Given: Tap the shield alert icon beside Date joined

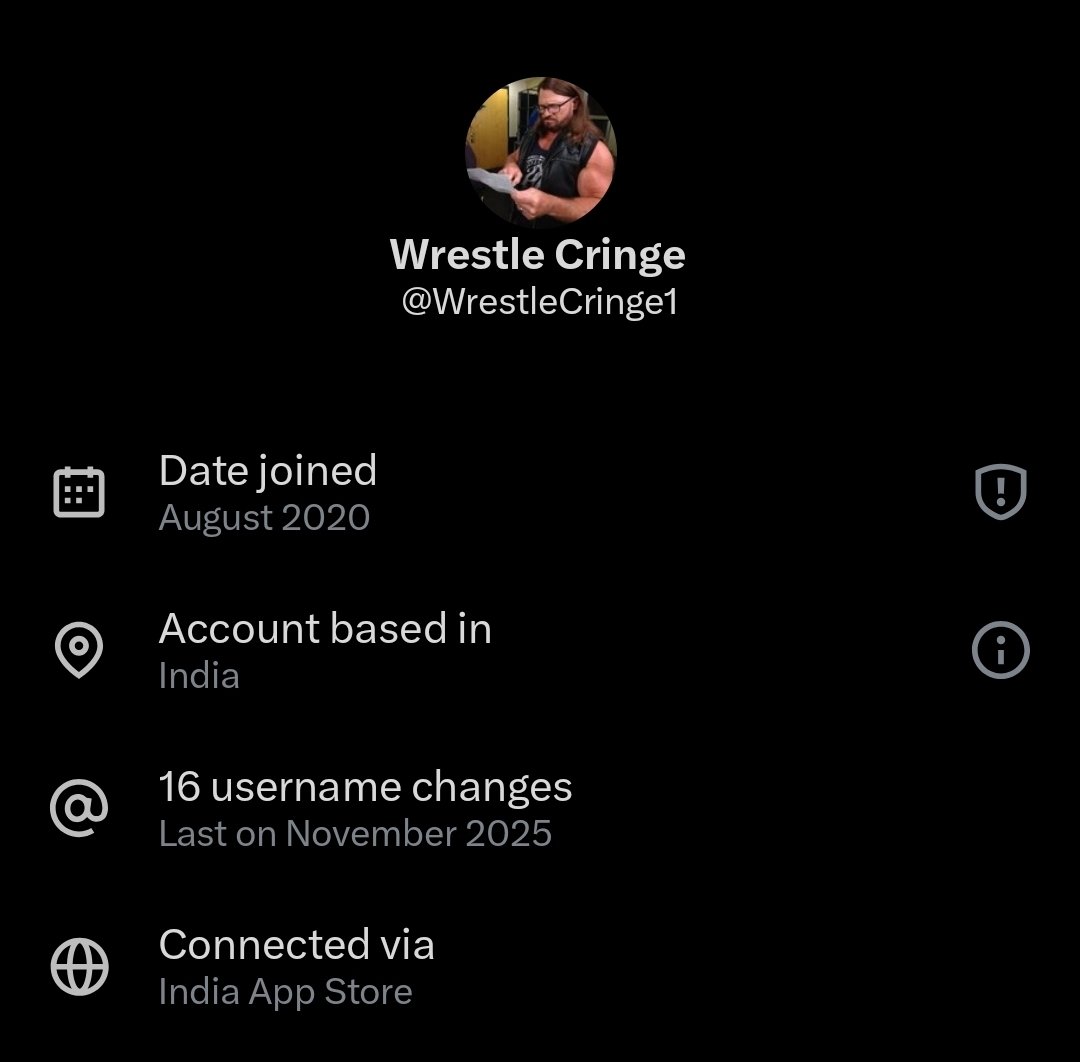Looking at the screenshot, I should (x=1000, y=493).
